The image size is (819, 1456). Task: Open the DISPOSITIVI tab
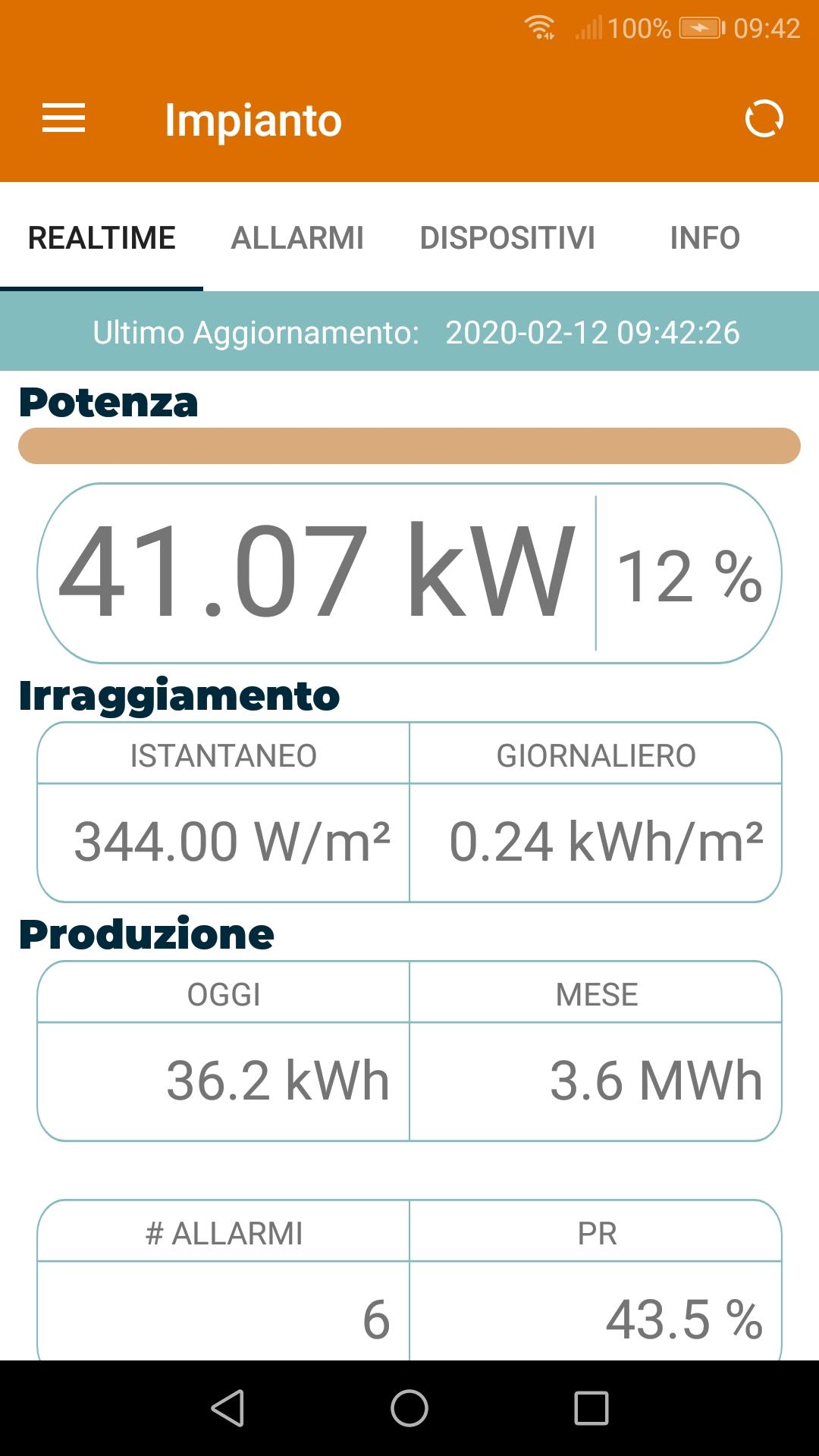coord(507,238)
